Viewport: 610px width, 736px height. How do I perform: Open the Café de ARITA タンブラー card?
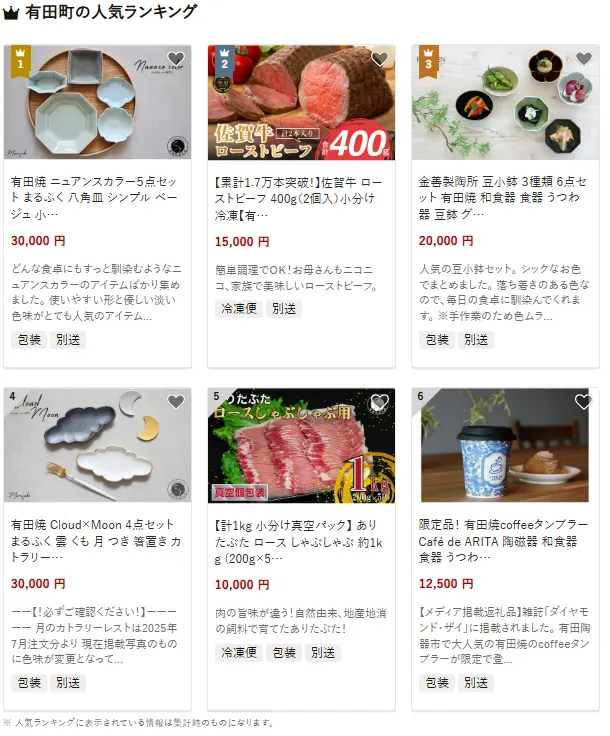pyautogui.click(x=505, y=540)
